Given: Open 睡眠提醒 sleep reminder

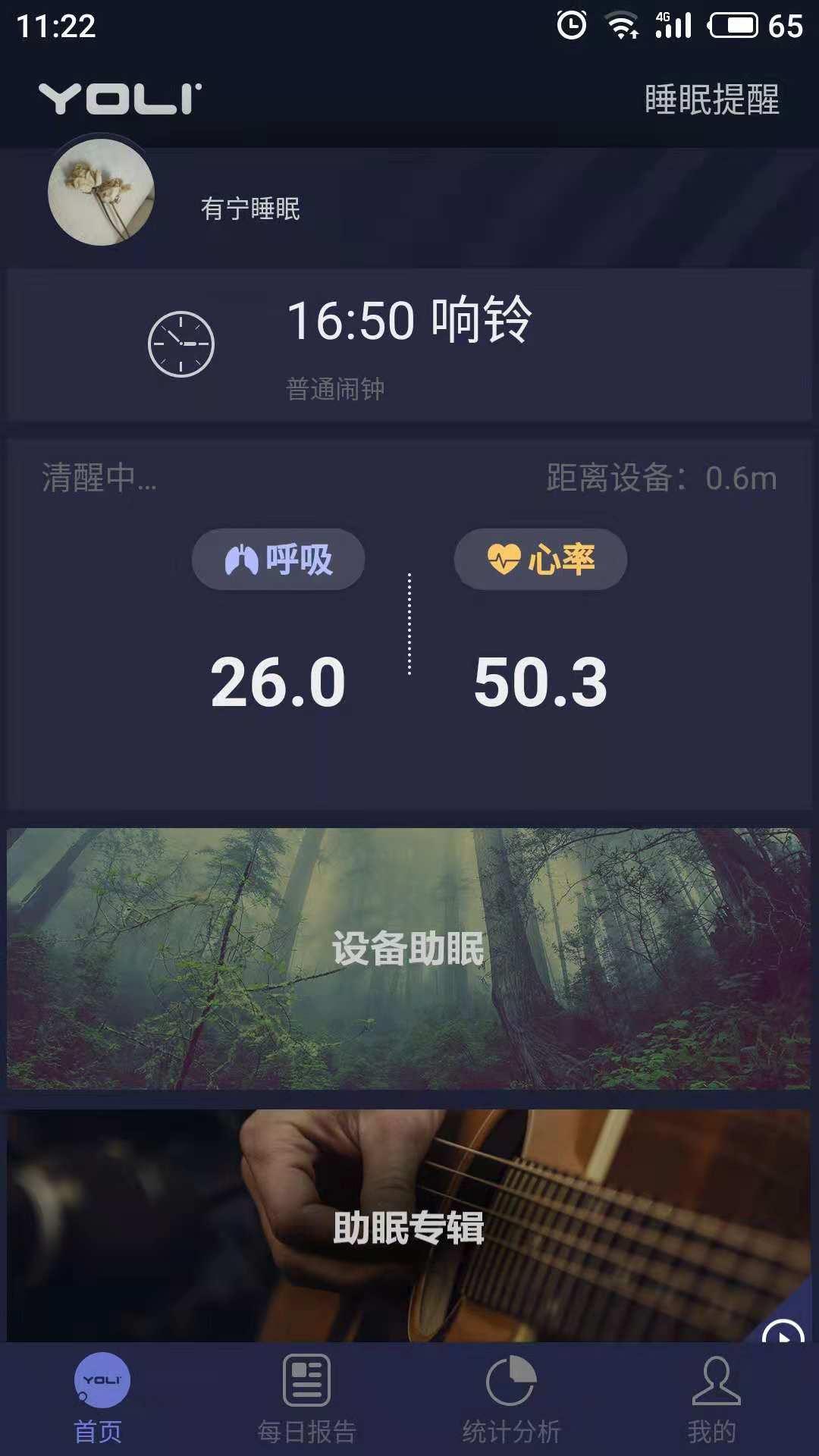Looking at the screenshot, I should (711, 99).
